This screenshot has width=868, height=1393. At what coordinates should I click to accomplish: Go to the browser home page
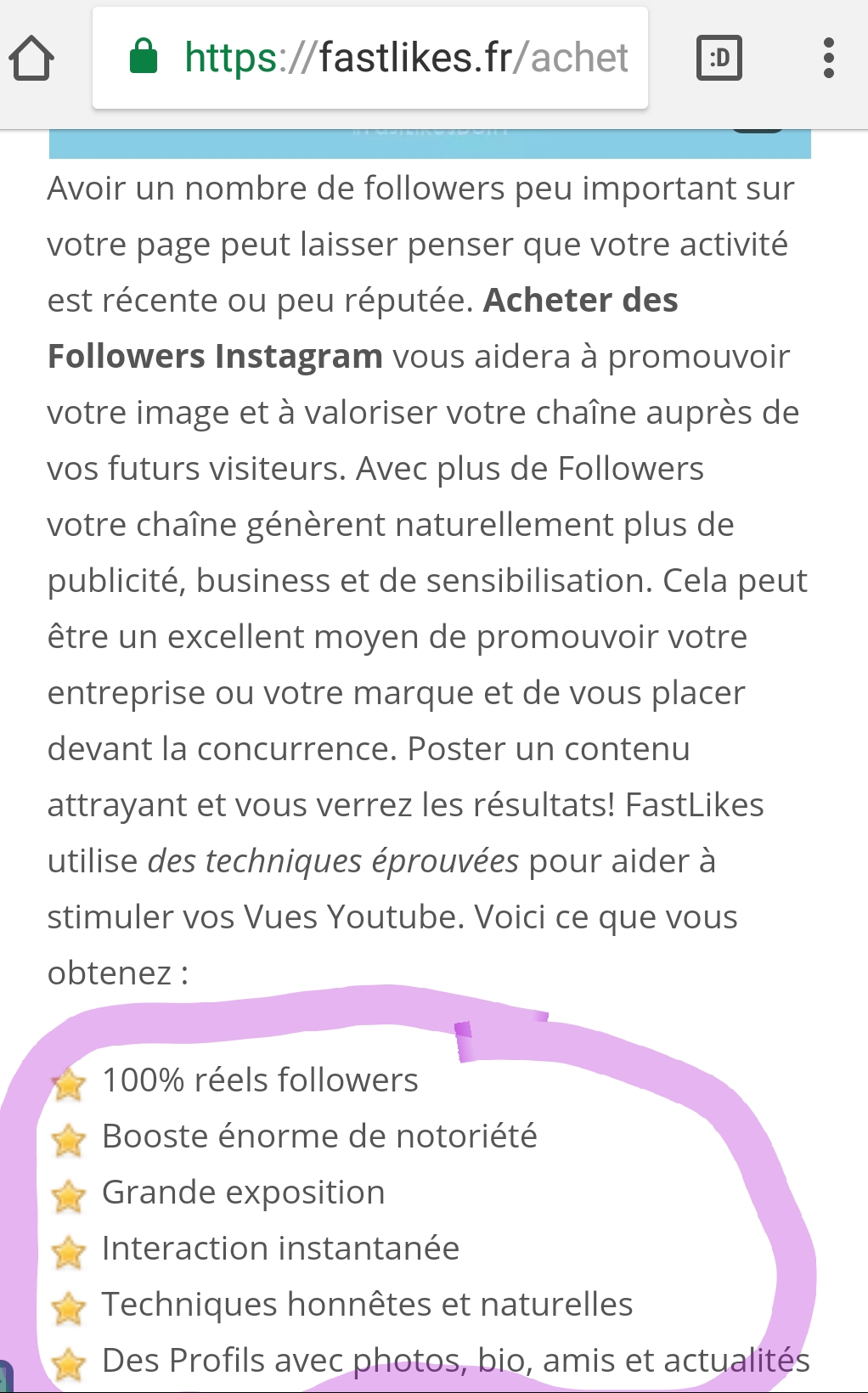(31, 58)
